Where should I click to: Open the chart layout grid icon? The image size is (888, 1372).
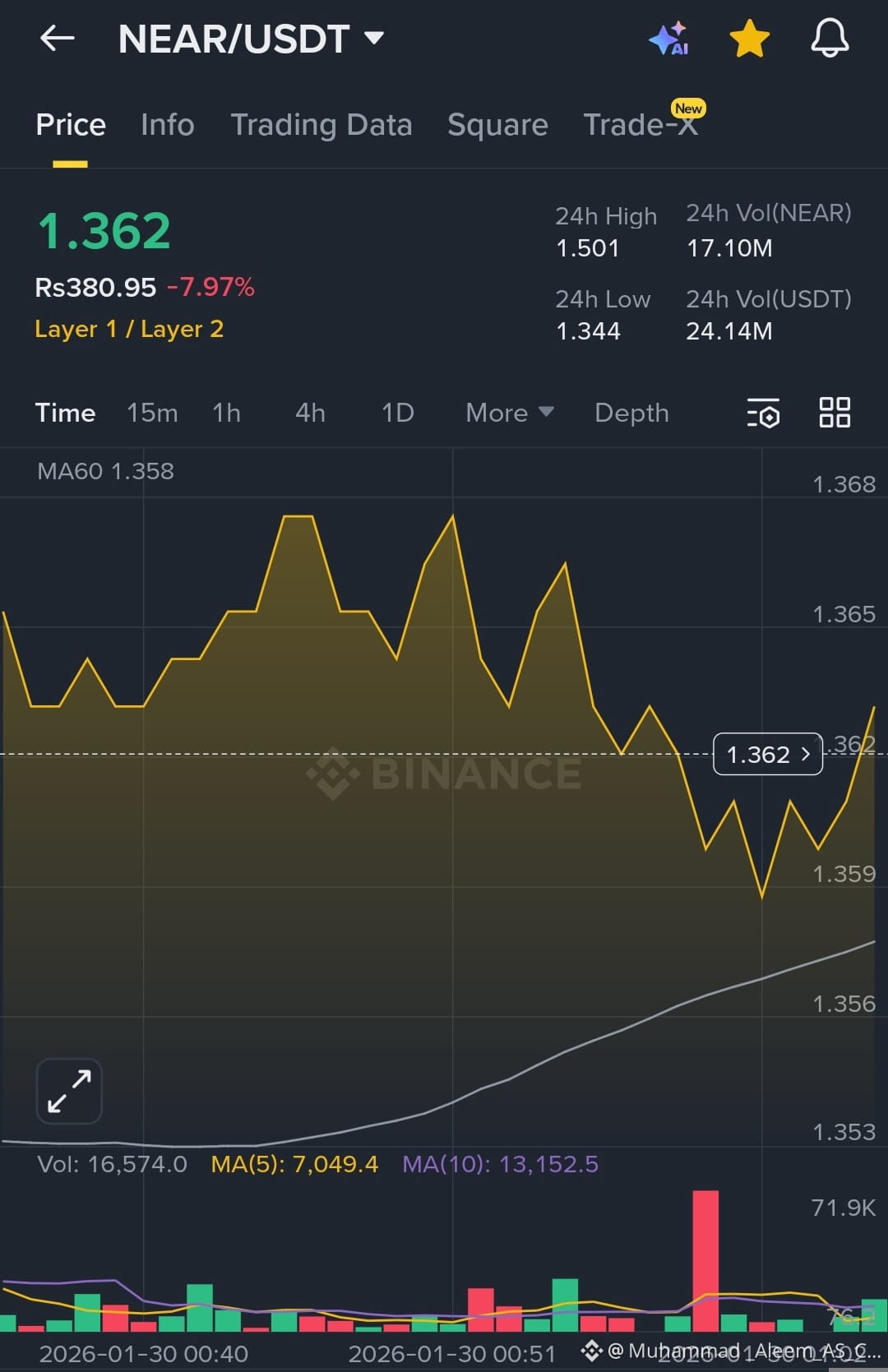coord(835,413)
